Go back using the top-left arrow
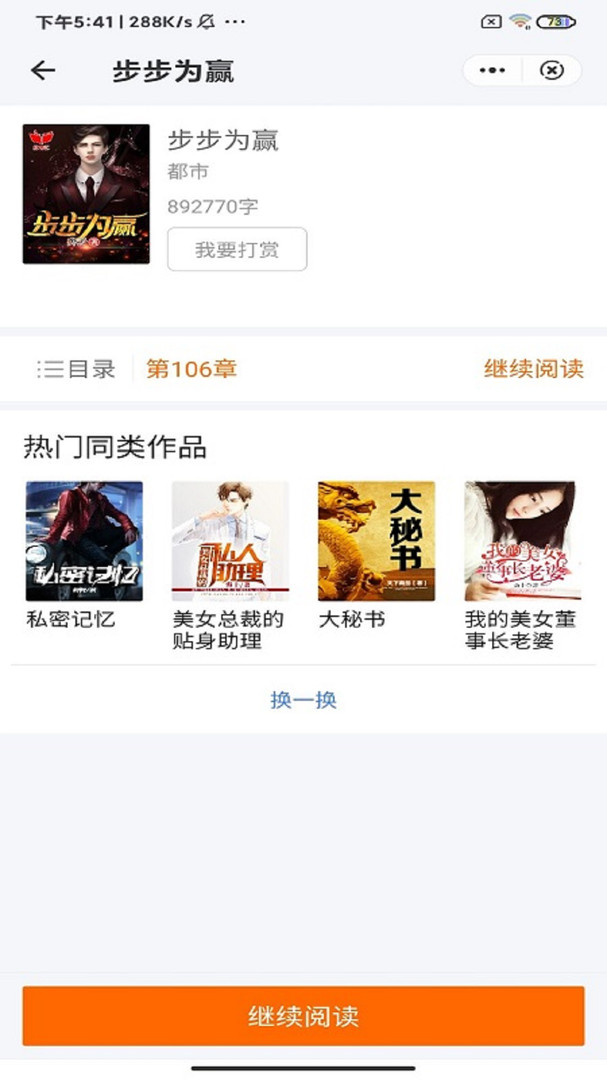This screenshot has height=1080, width=607. pos(43,70)
